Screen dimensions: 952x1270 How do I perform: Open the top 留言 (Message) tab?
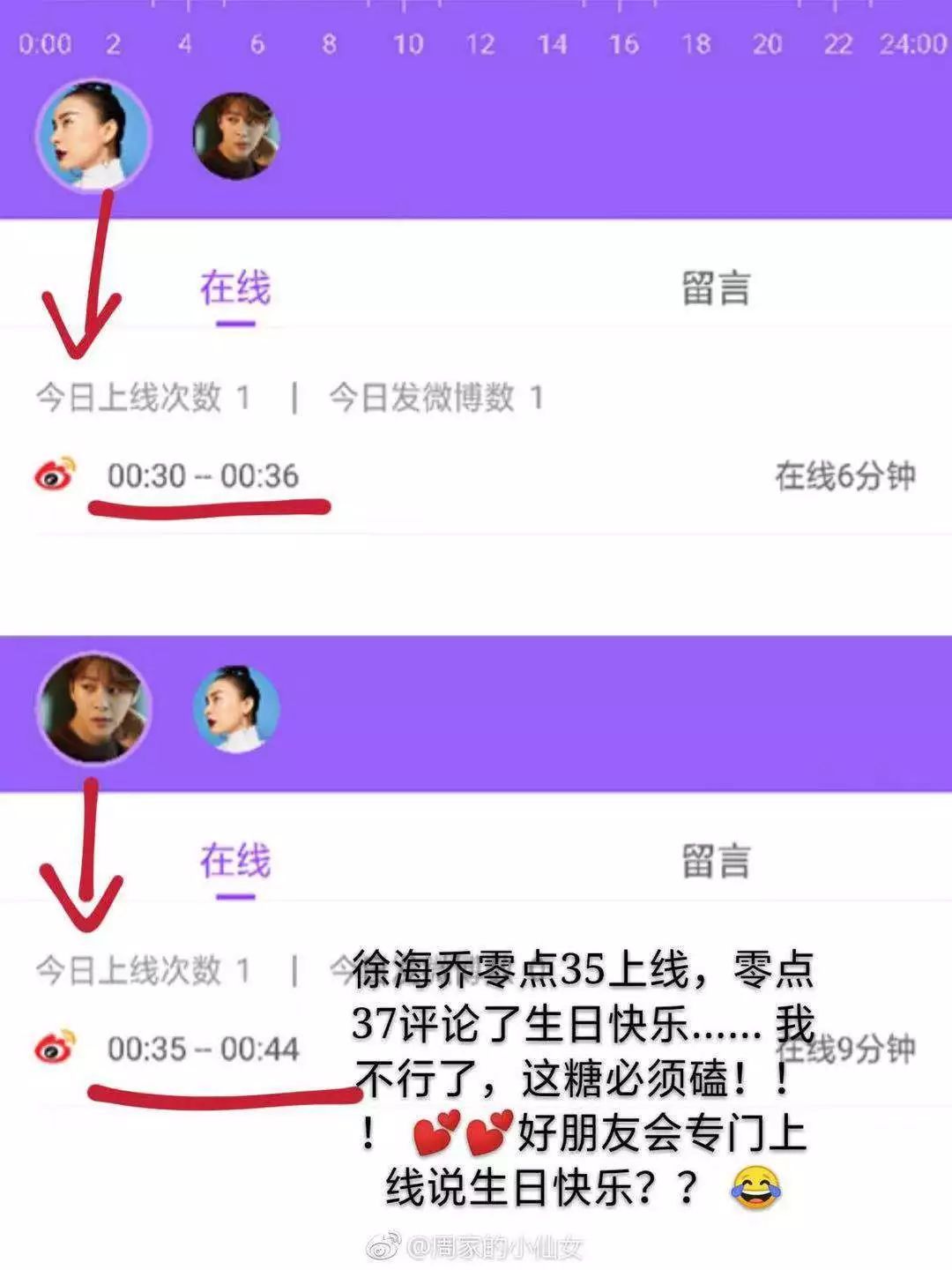pyautogui.click(x=716, y=288)
